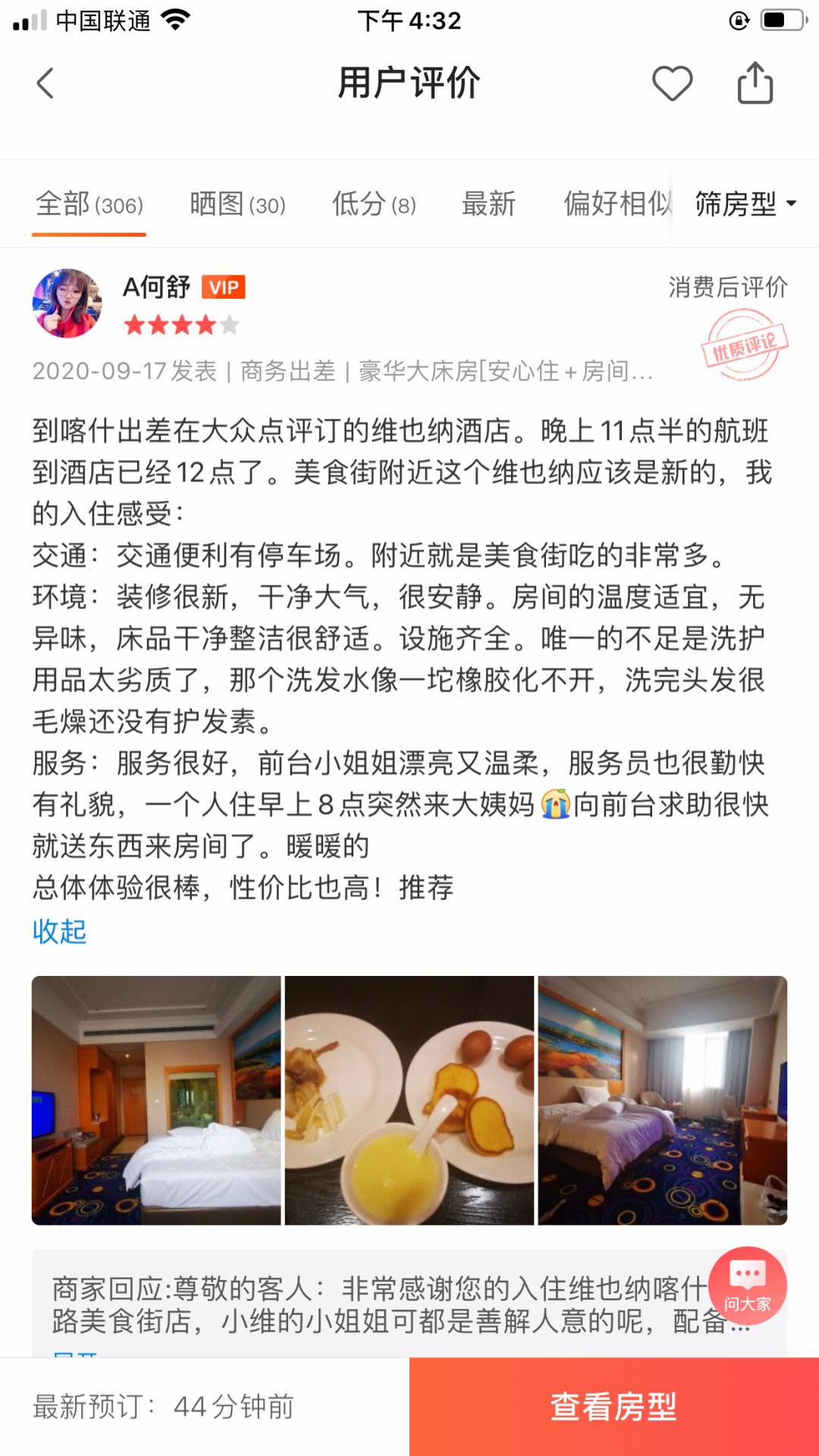Screen dimensions: 819x1456
Task: Switch to the 晒图 (30) tab
Action: [x=237, y=204]
